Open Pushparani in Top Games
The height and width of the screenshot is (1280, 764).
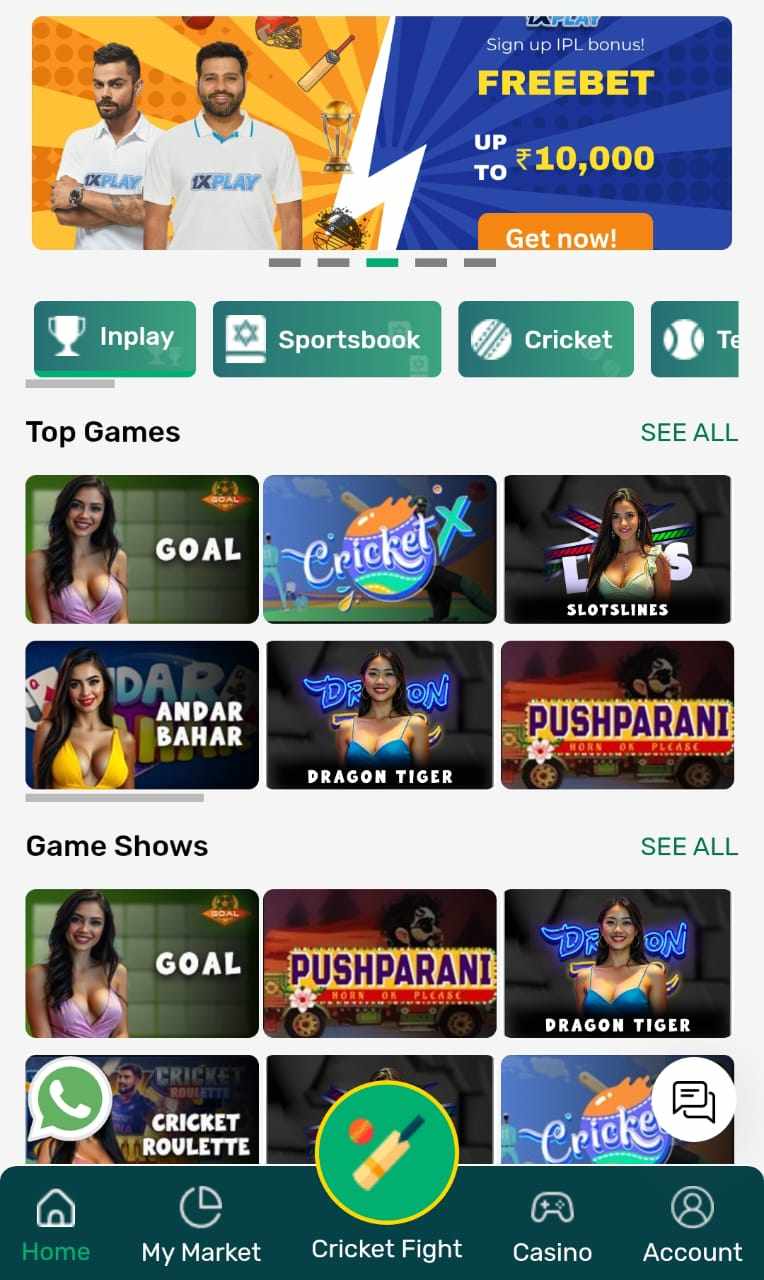tap(617, 715)
